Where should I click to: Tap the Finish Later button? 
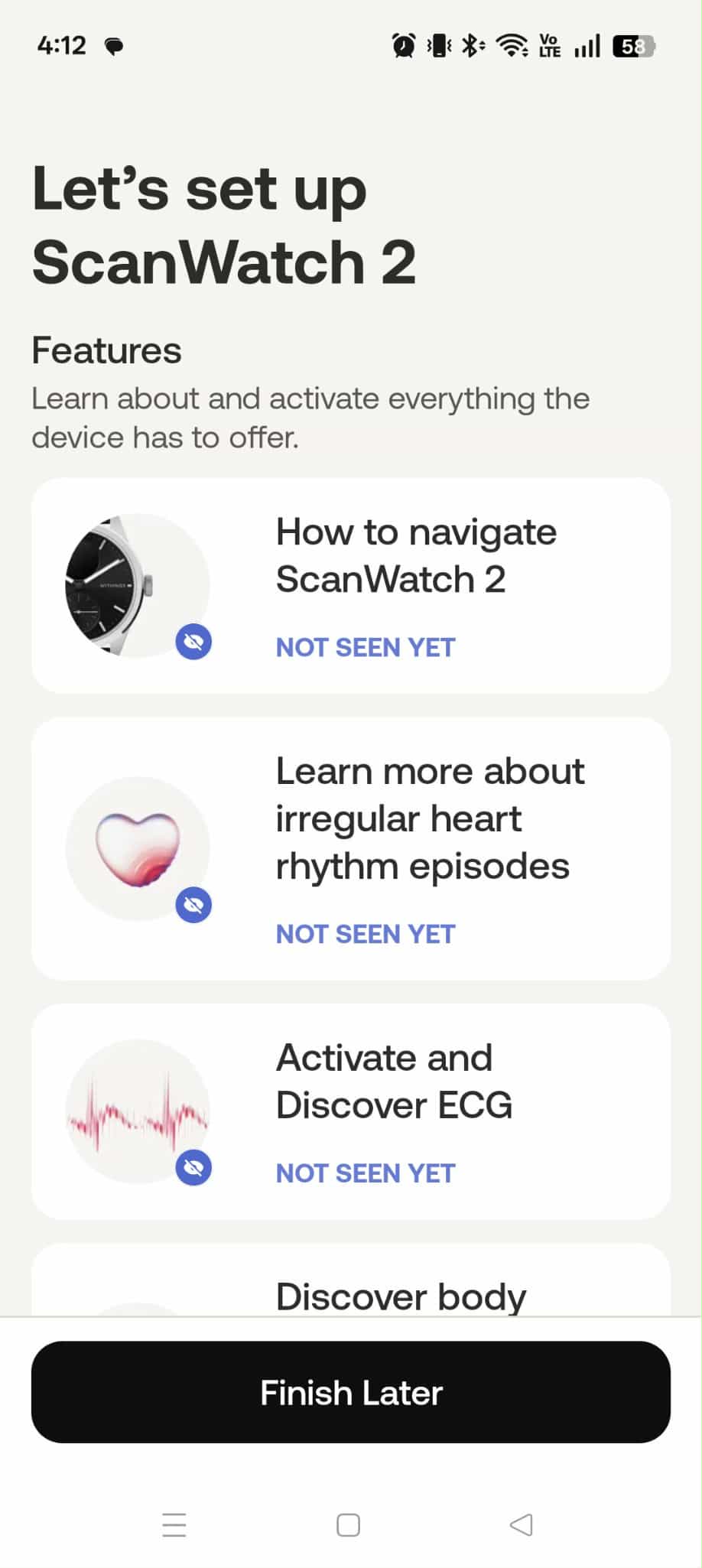pos(350,1392)
